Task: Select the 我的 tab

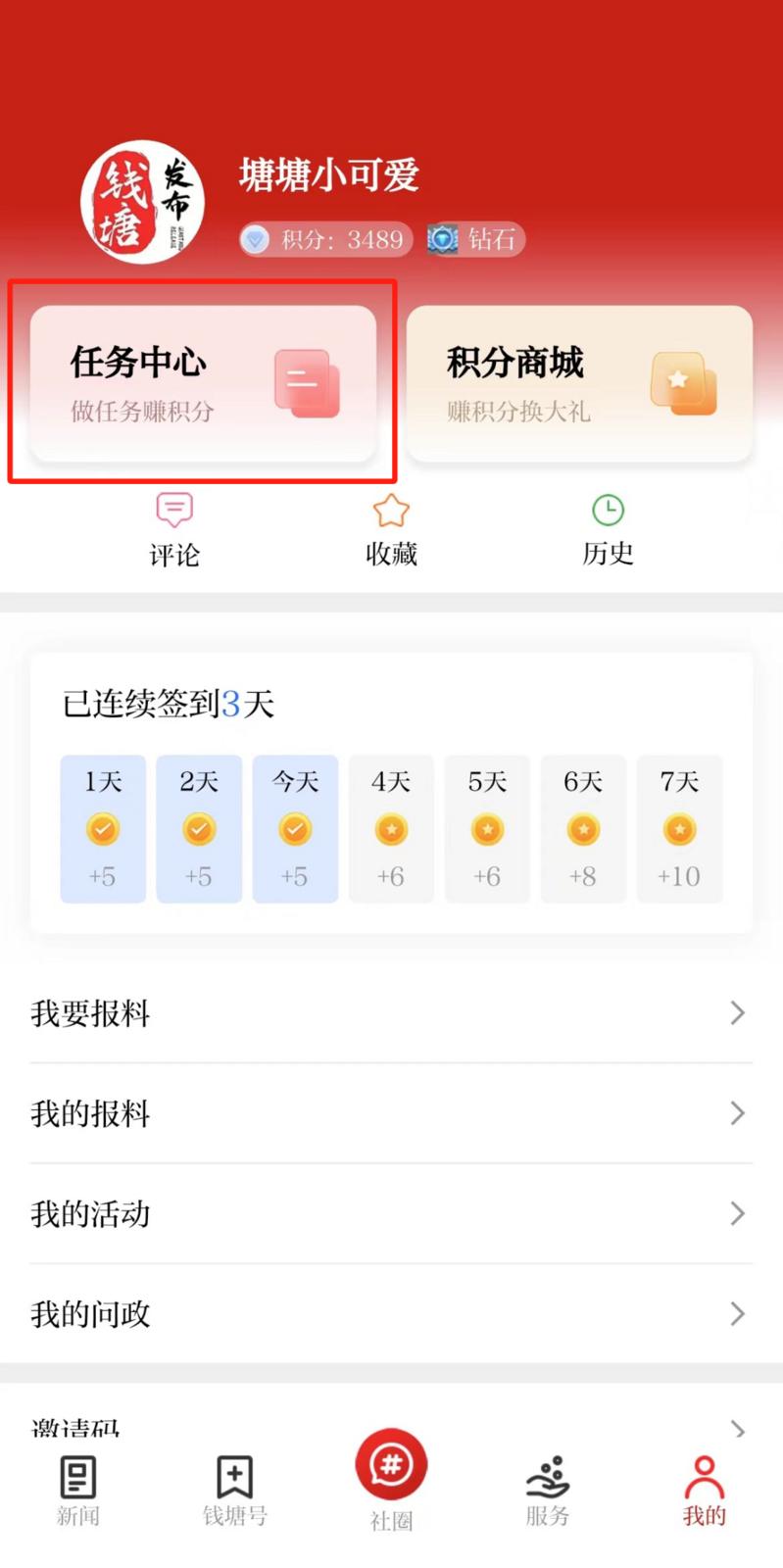Action: coord(704,1491)
